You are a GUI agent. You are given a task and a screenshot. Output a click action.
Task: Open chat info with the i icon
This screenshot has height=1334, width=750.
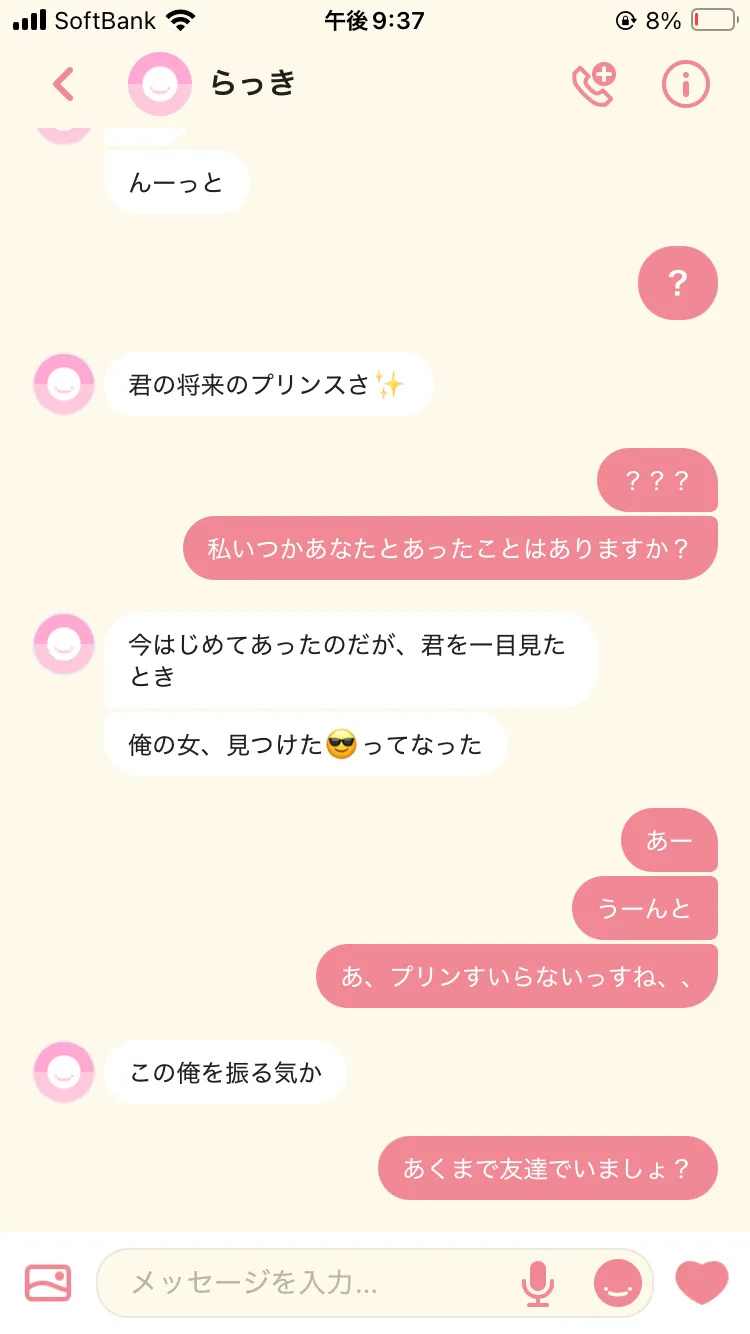[686, 85]
